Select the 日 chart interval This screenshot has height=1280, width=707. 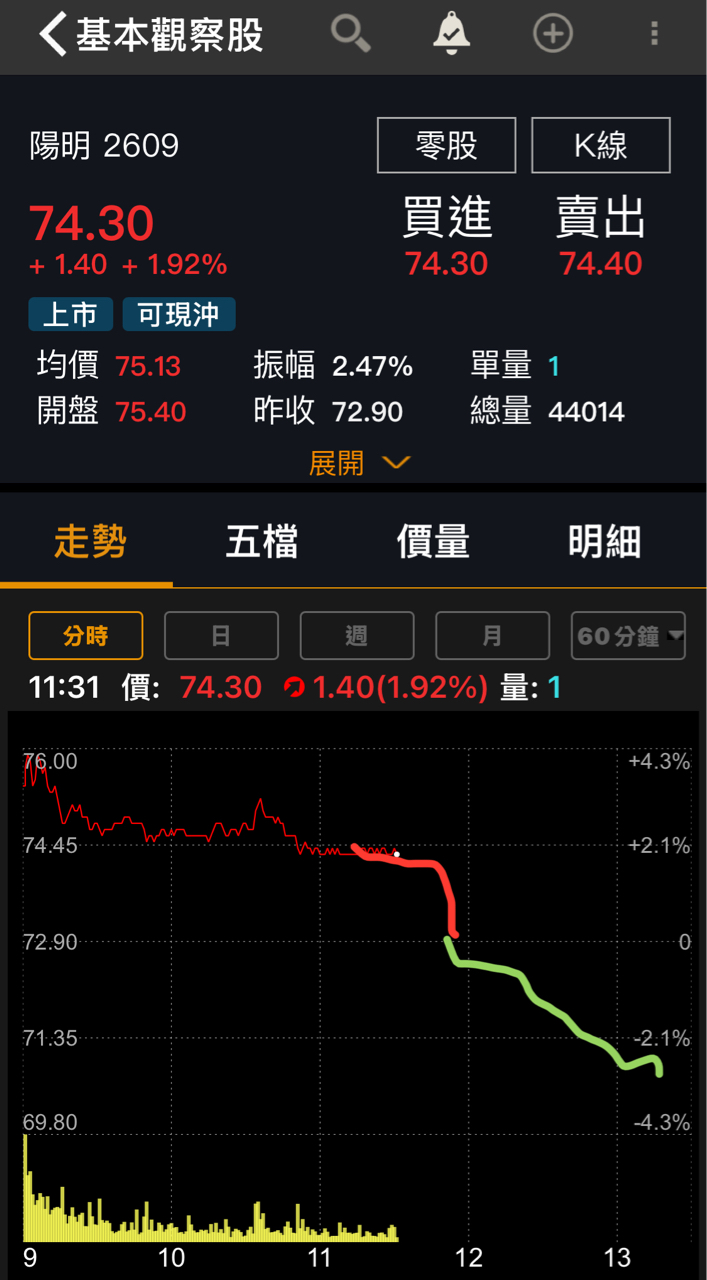(221, 636)
